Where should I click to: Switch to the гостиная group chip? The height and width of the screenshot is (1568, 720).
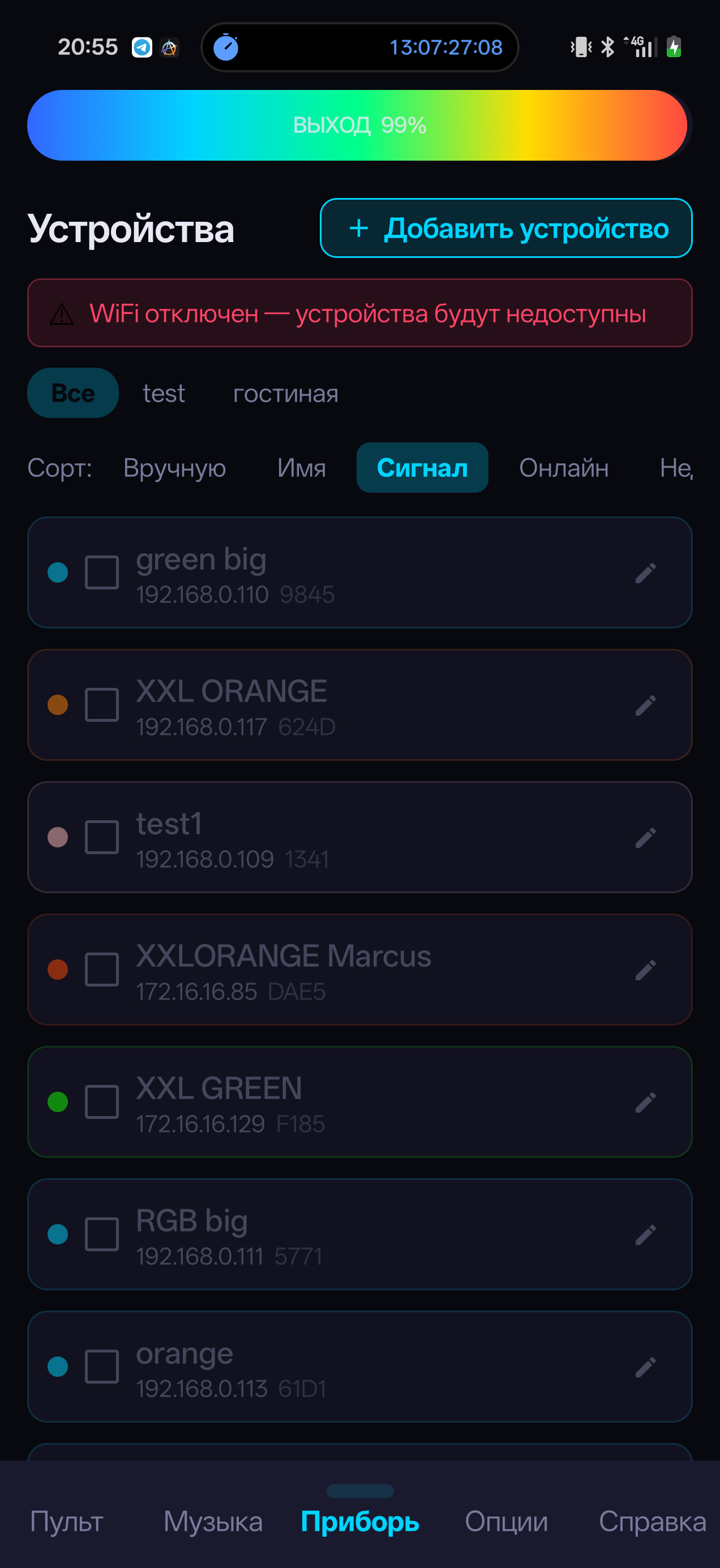click(286, 393)
